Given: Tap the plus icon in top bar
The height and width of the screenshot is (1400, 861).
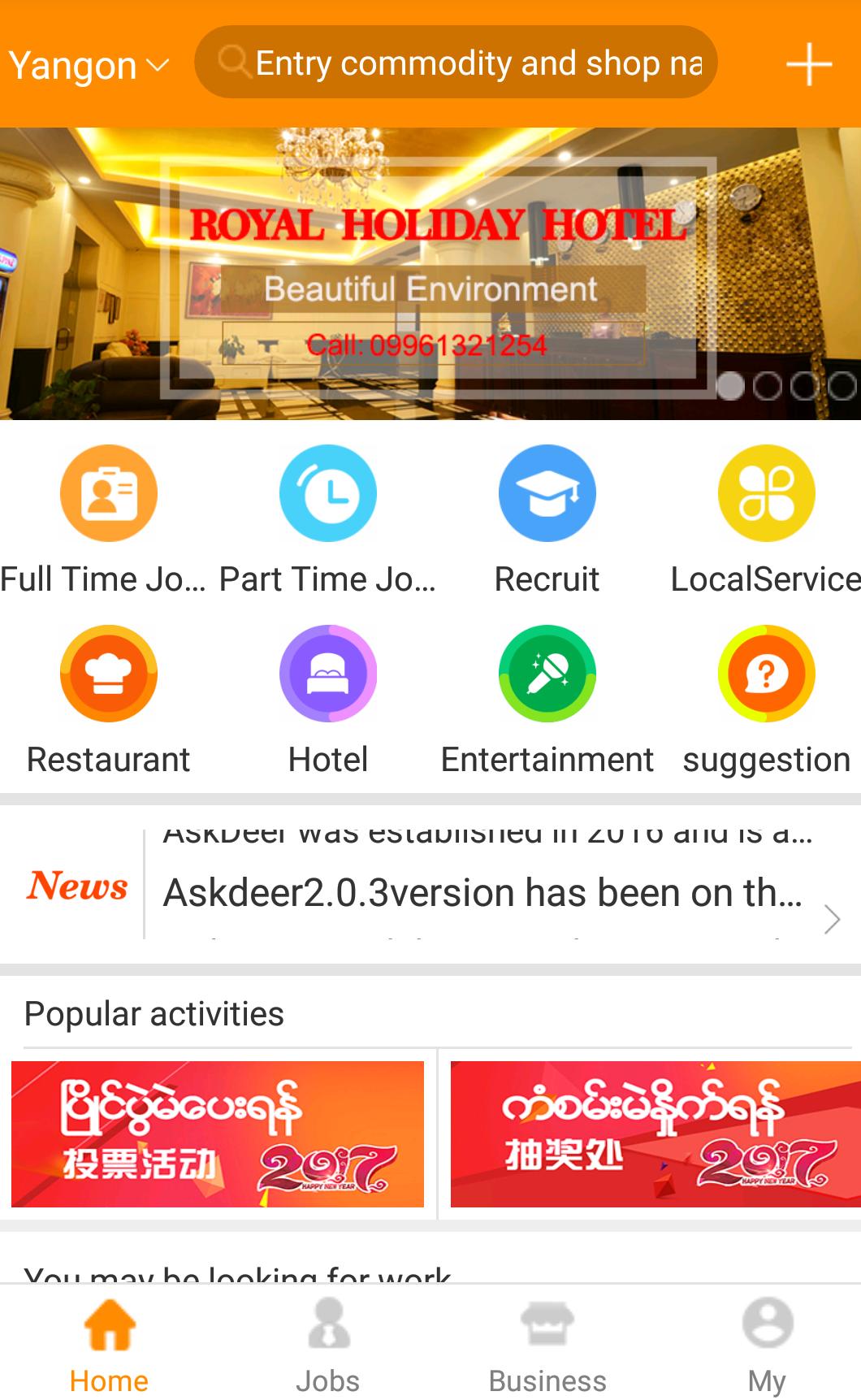Looking at the screenshot, I should 808,64.
